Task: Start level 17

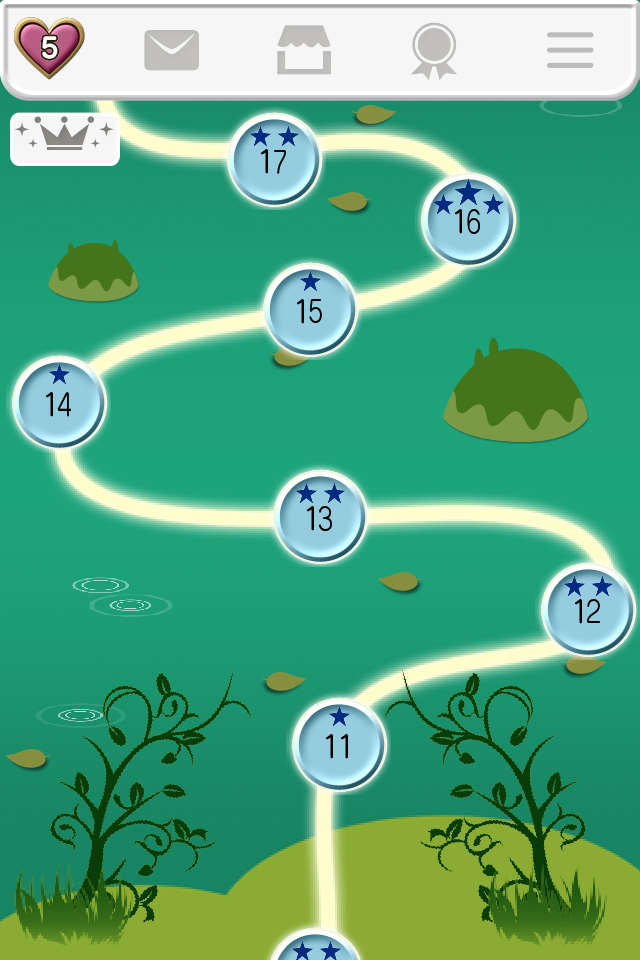Action: point(275,160)
